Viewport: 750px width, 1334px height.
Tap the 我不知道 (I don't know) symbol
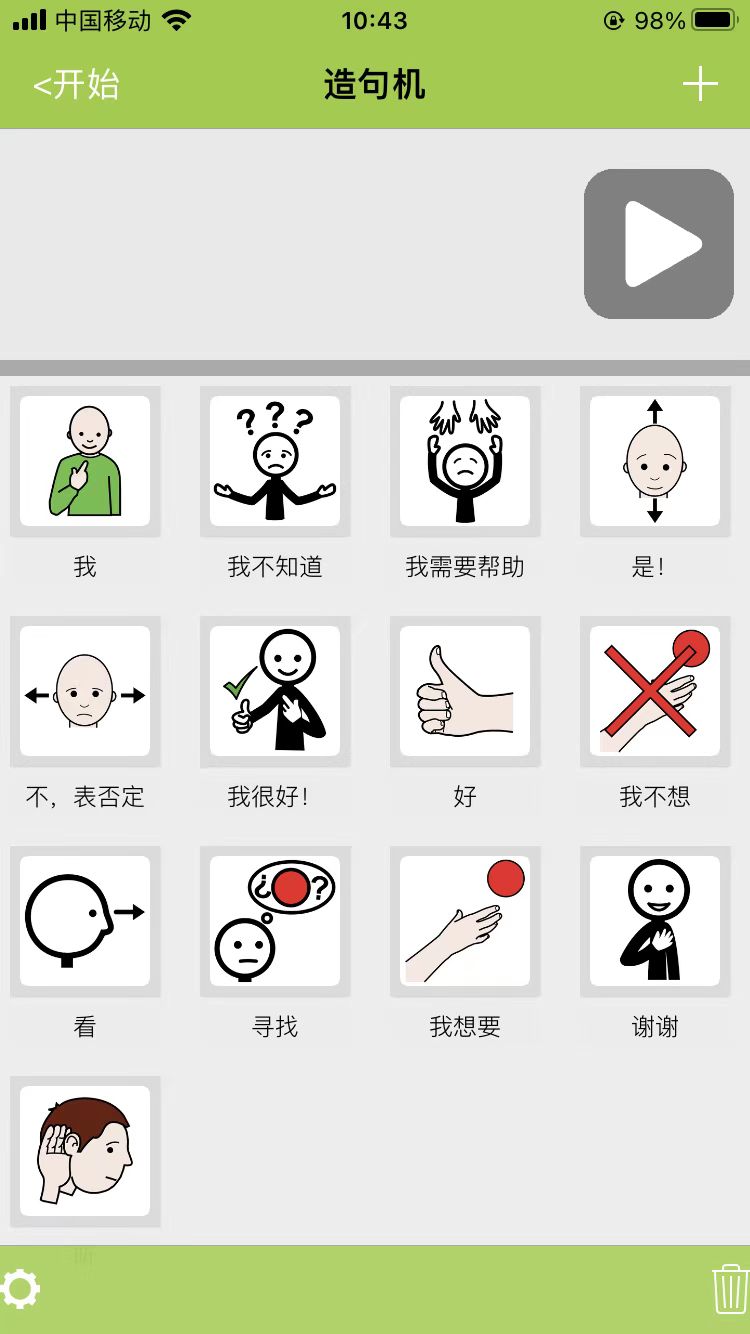click(x=275, y=462)
